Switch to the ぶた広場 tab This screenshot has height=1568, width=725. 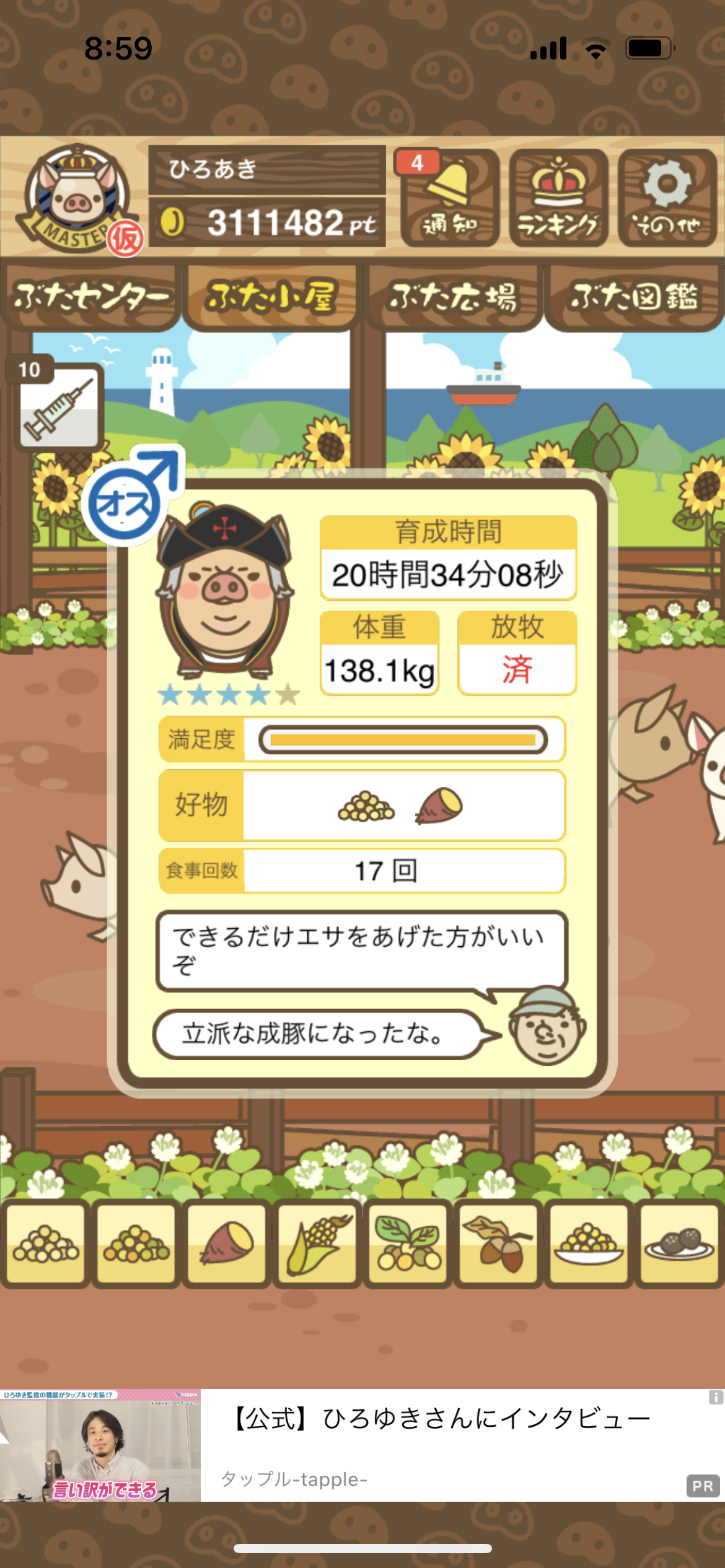click(453, 297)
